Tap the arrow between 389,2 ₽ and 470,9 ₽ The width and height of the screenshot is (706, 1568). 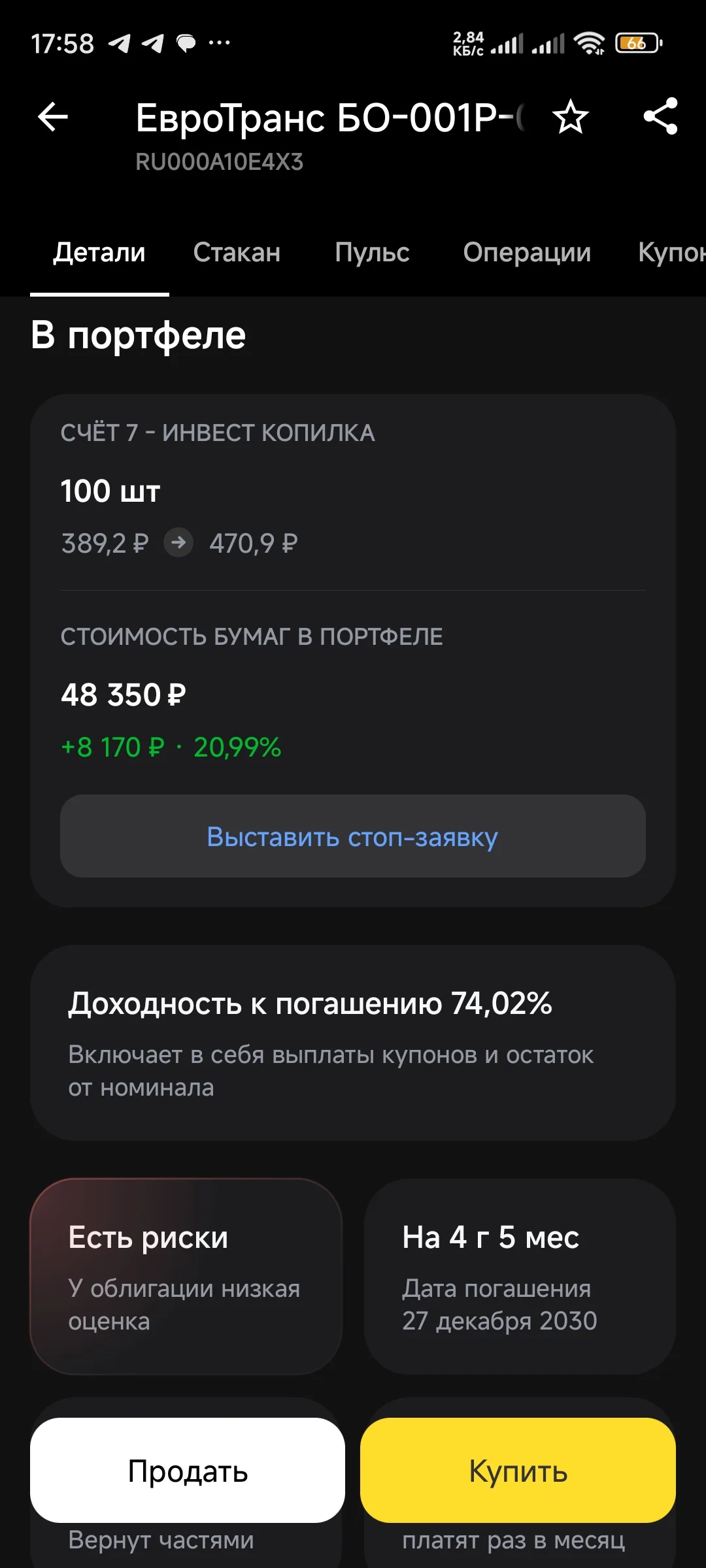pyautogui.click(x=178, y=542)
